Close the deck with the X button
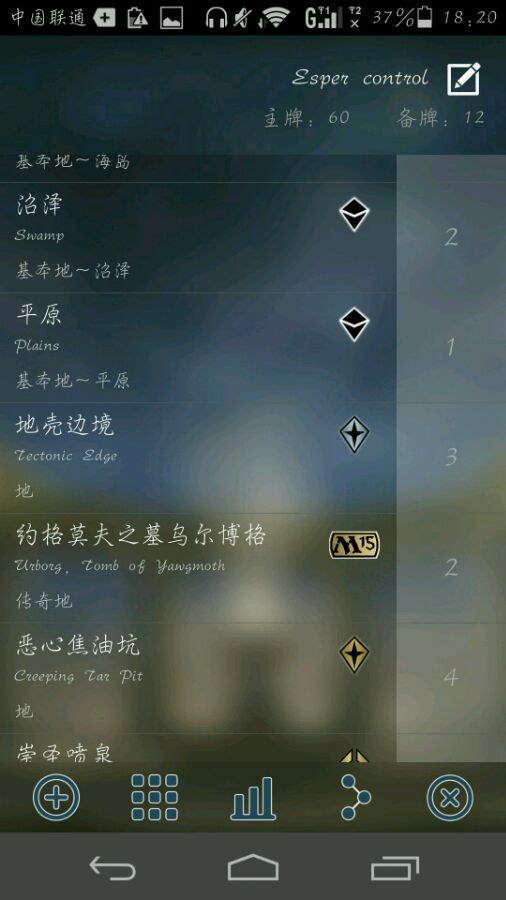The width and height of the screenshot is (506, 900). (450, 797)
